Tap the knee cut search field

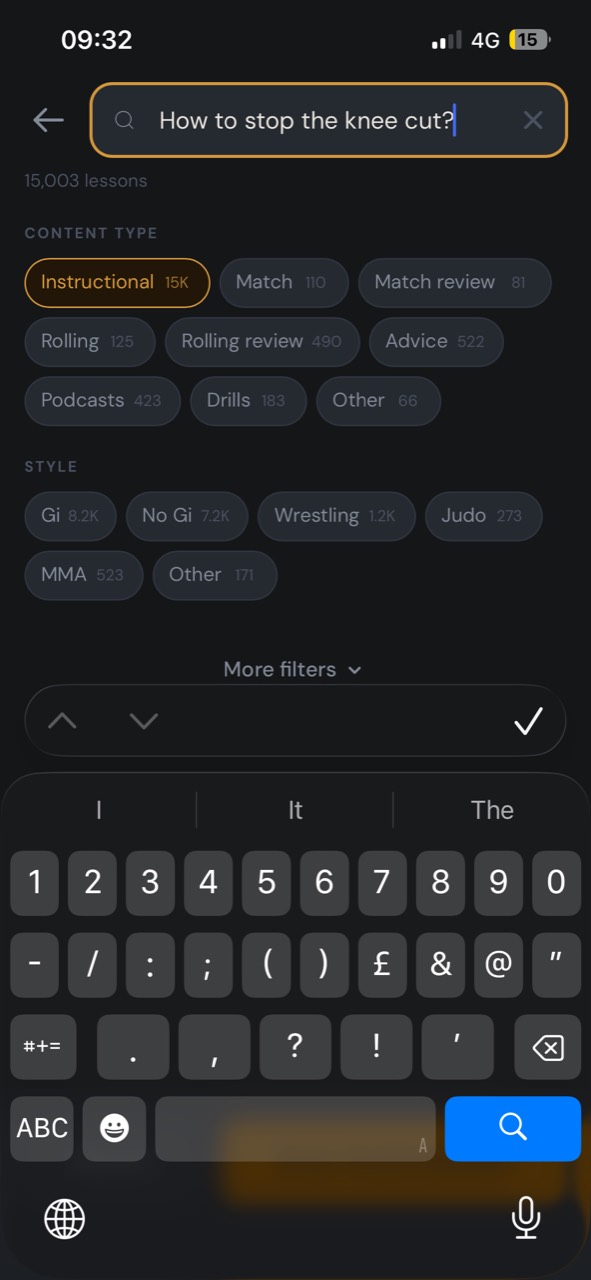(x=329, y=120)
